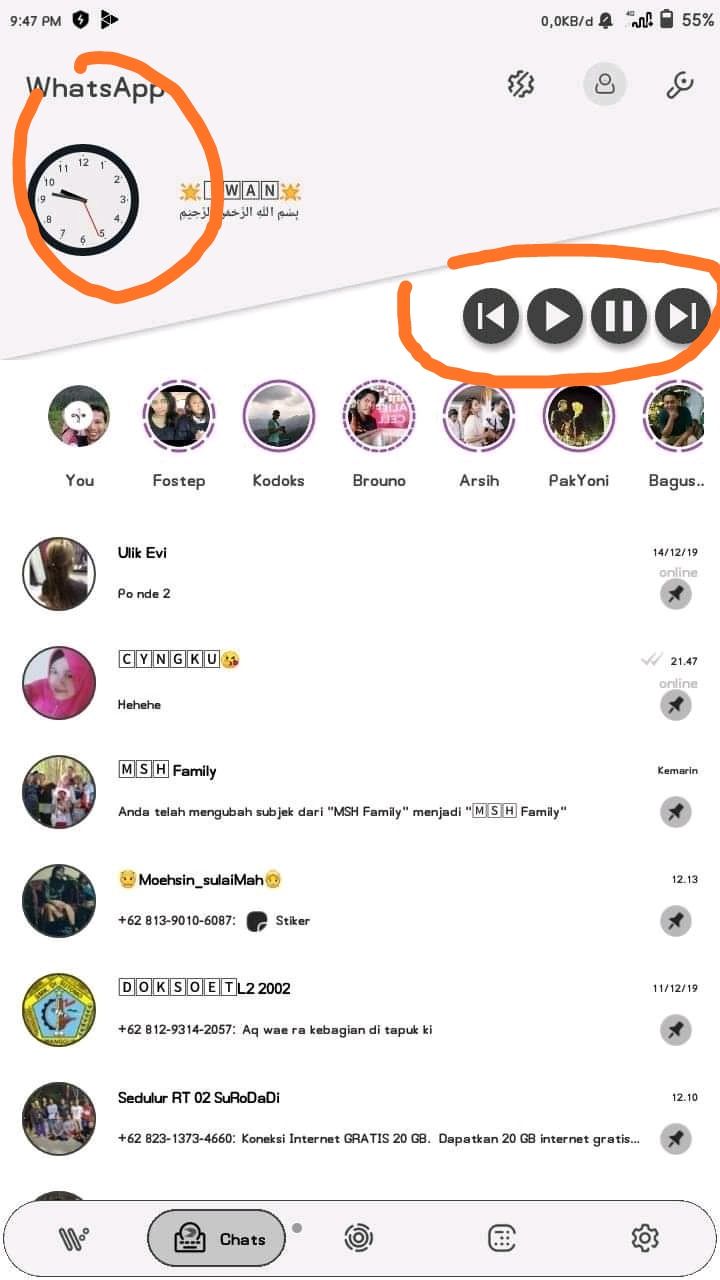720x1280 pixels.
Task: Open the dial pad calls tab
Action: [502, 1239]
